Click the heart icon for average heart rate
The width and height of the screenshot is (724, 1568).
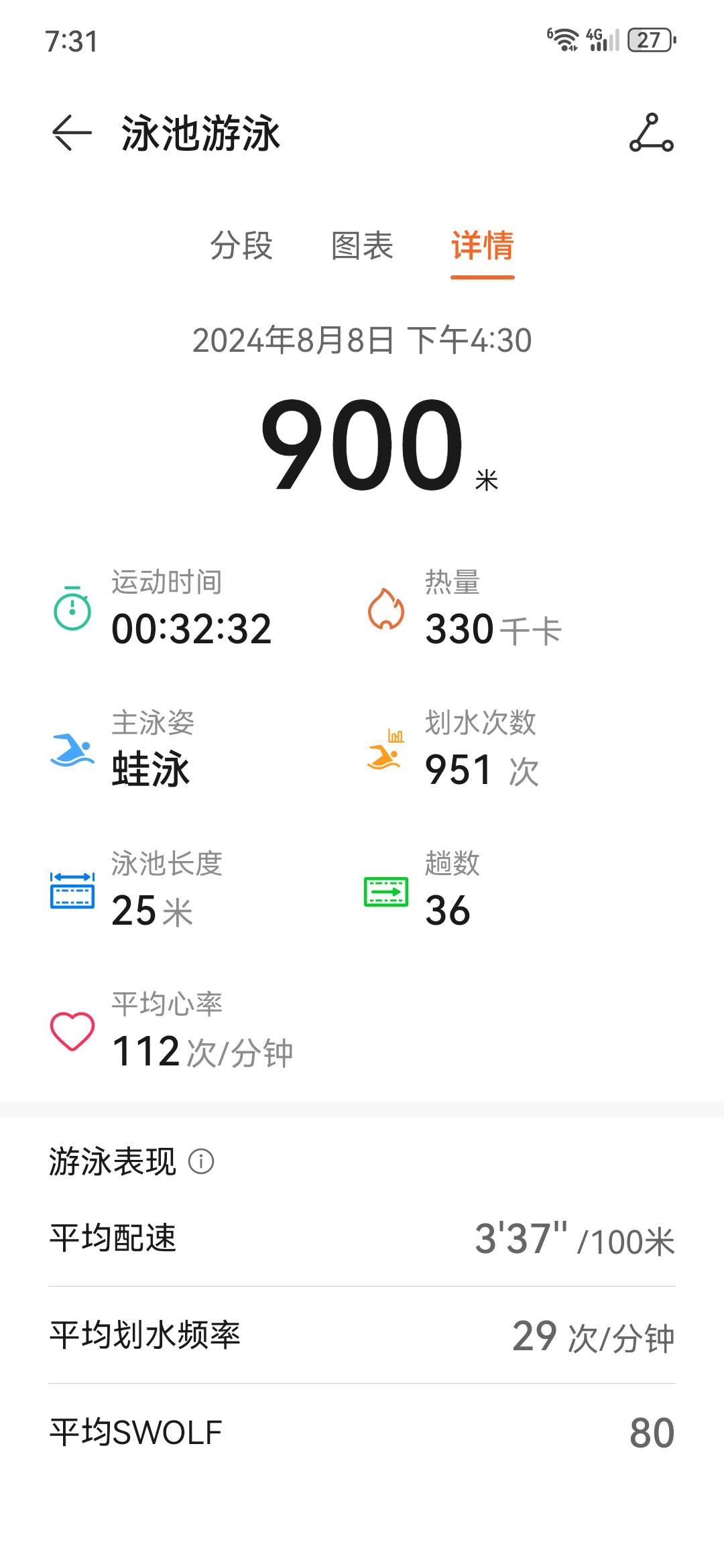click(x=72, y=1032)
